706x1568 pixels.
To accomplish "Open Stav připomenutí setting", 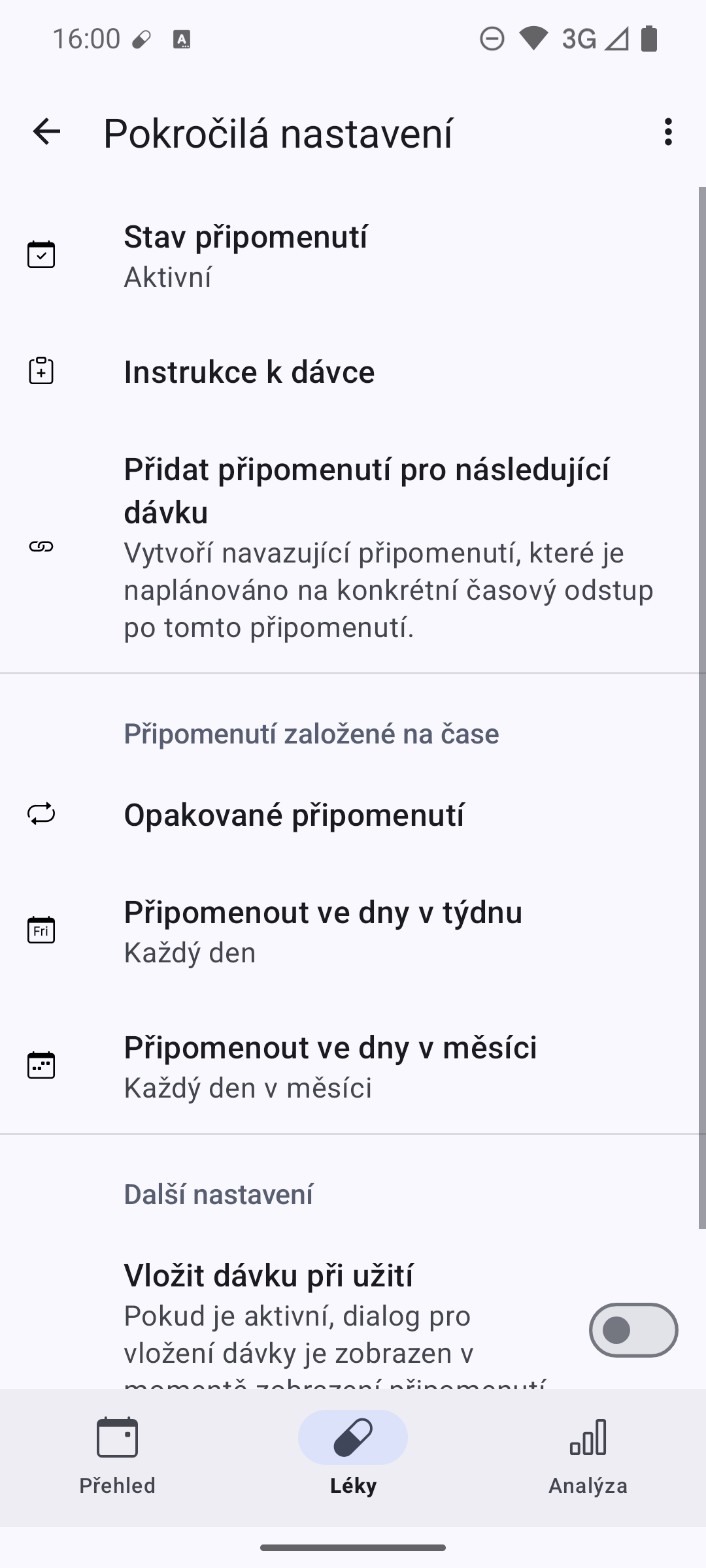I will coord(353,255).
